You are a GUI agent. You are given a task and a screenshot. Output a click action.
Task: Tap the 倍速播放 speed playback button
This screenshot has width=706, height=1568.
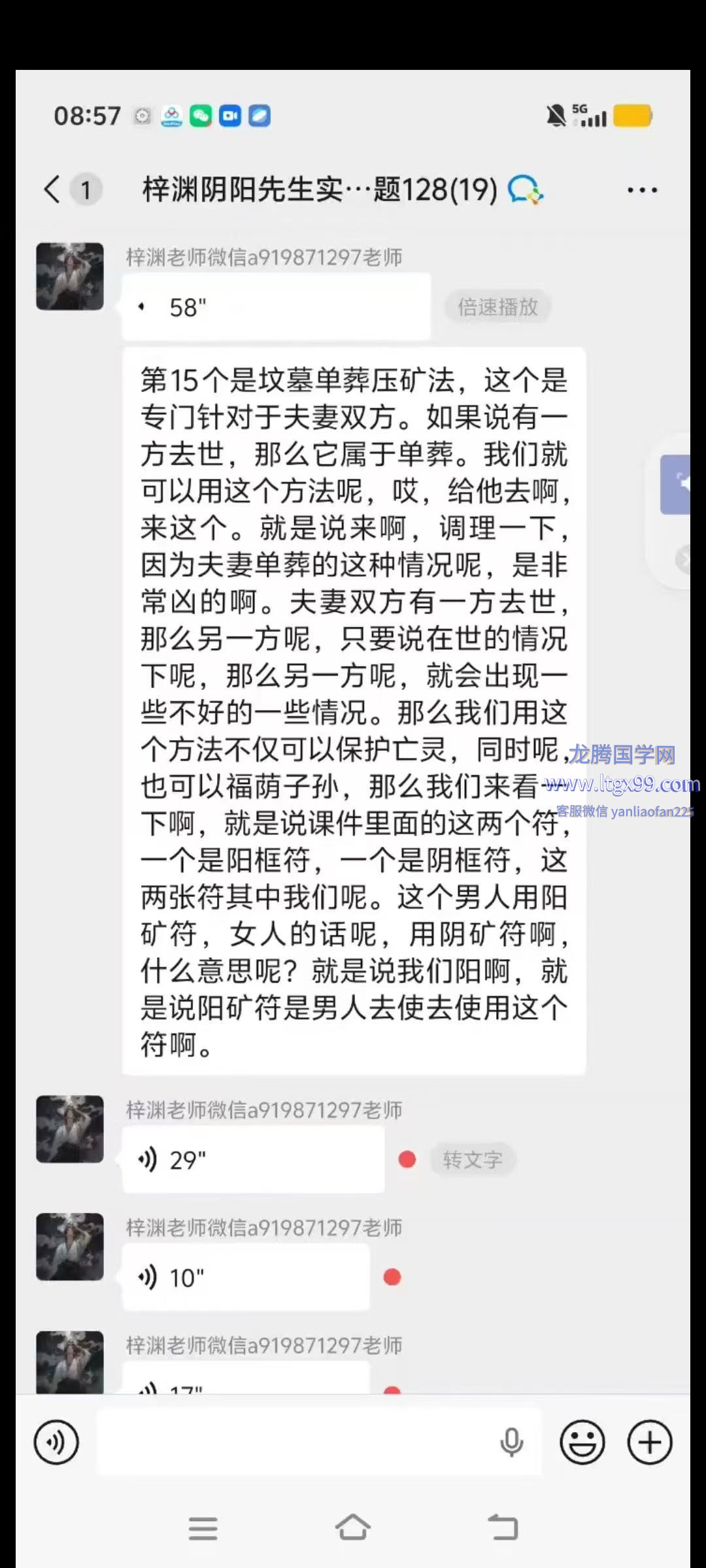click(497, 307)
